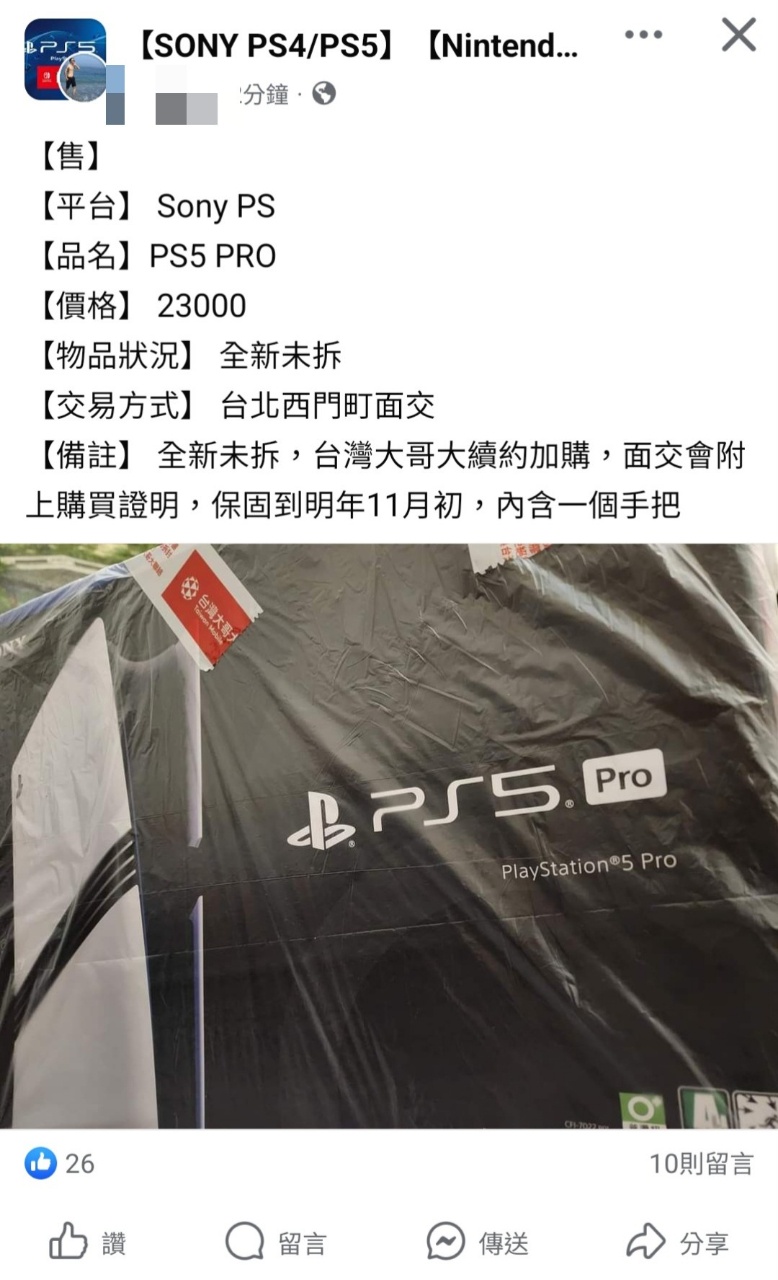
Task: Write a comment via 留言
Action: point(277,1243)
